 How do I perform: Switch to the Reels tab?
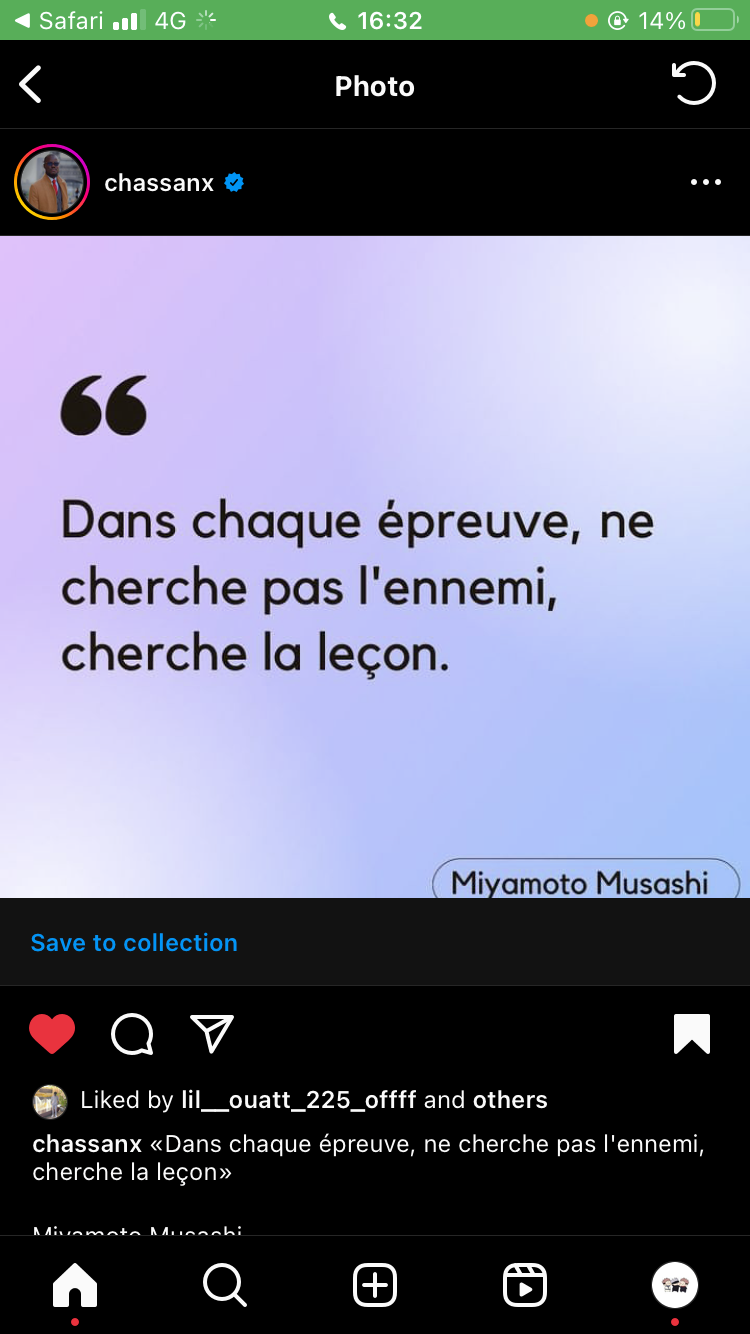(x=525, y=1285)
